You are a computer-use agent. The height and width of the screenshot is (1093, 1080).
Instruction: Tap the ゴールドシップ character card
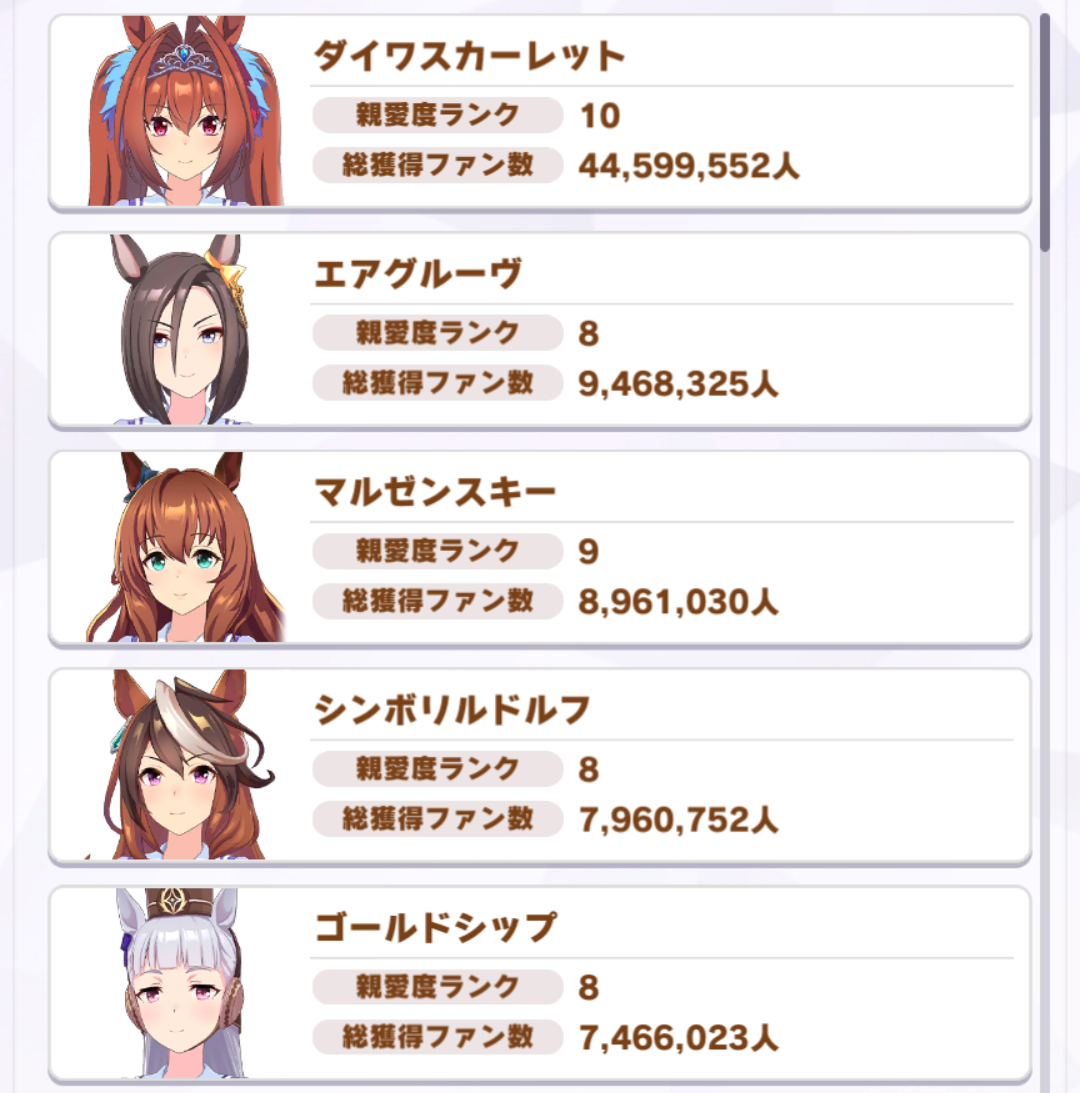click(x=540, y=984)
